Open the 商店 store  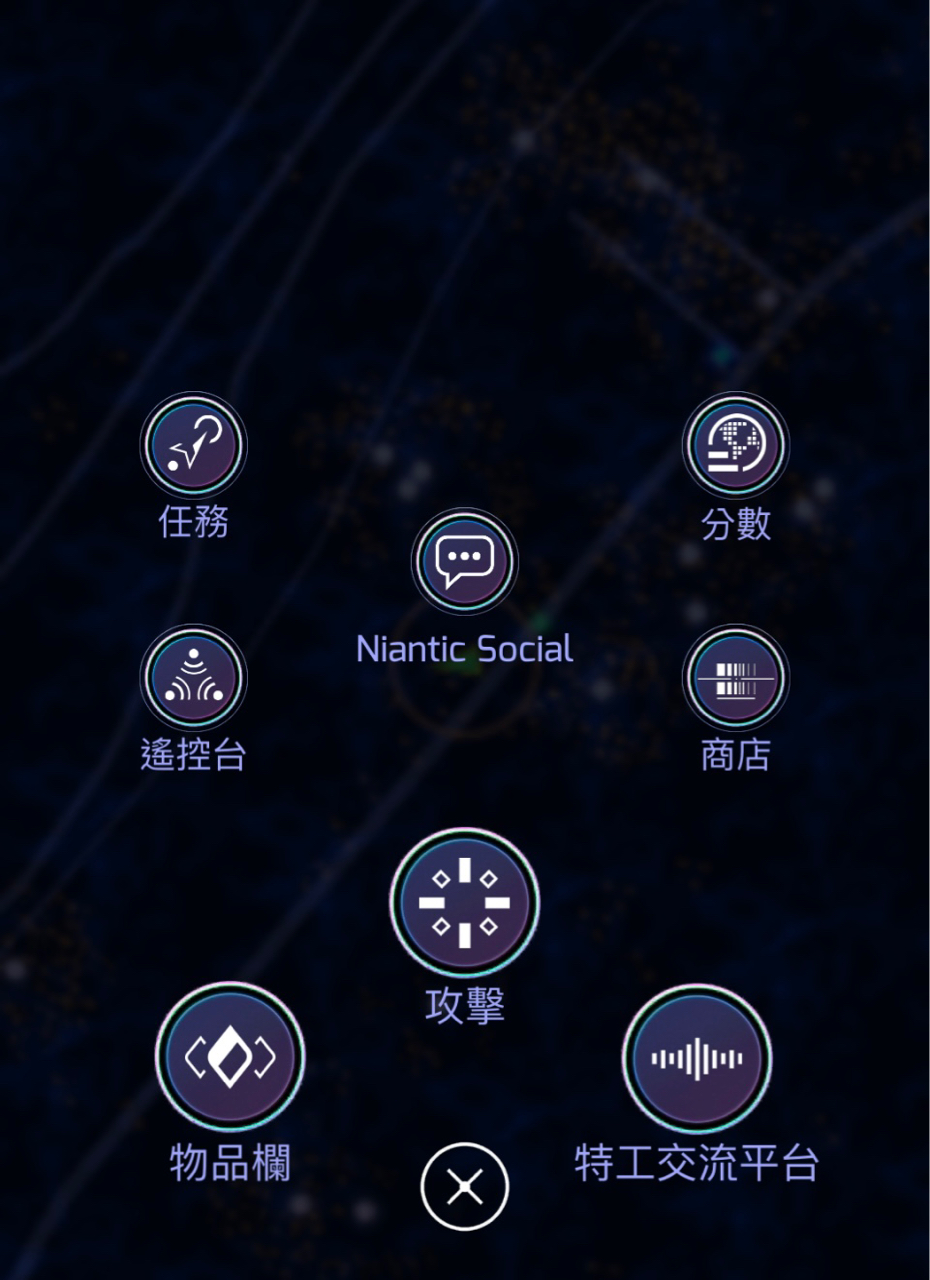coord(736,678)
